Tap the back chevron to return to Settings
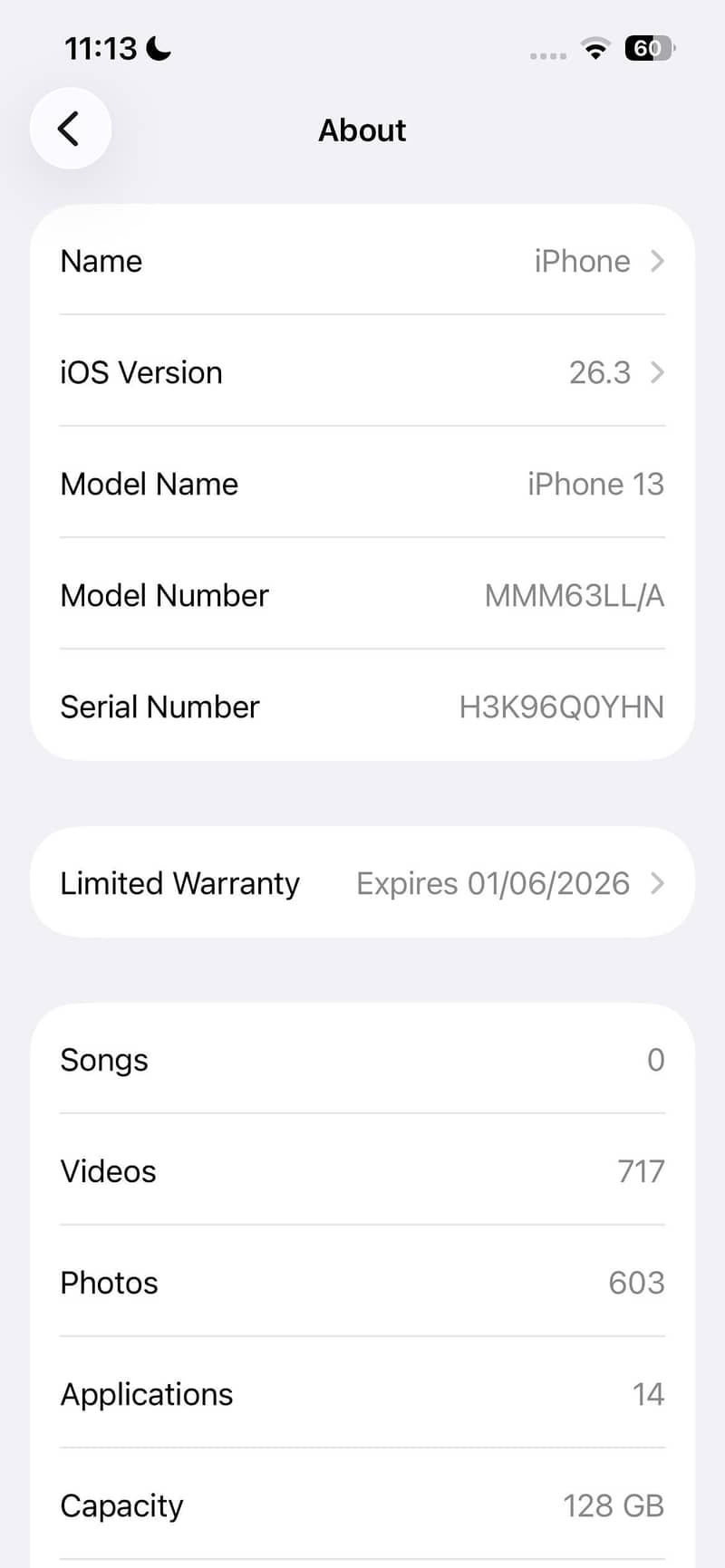The image size is (725, 1568). tap(70, 128)
